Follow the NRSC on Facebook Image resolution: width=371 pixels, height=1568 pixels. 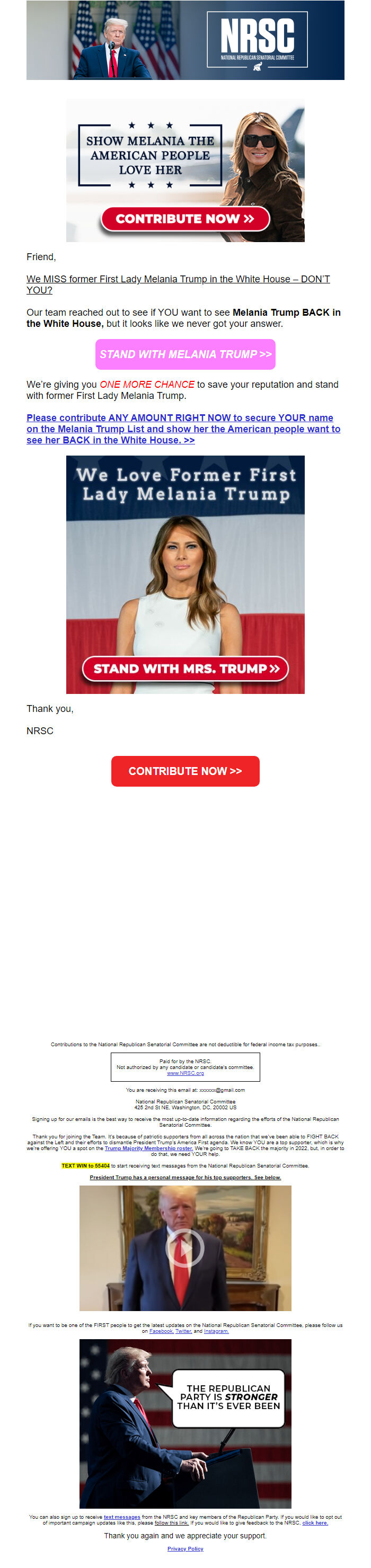pos(161,1331)
